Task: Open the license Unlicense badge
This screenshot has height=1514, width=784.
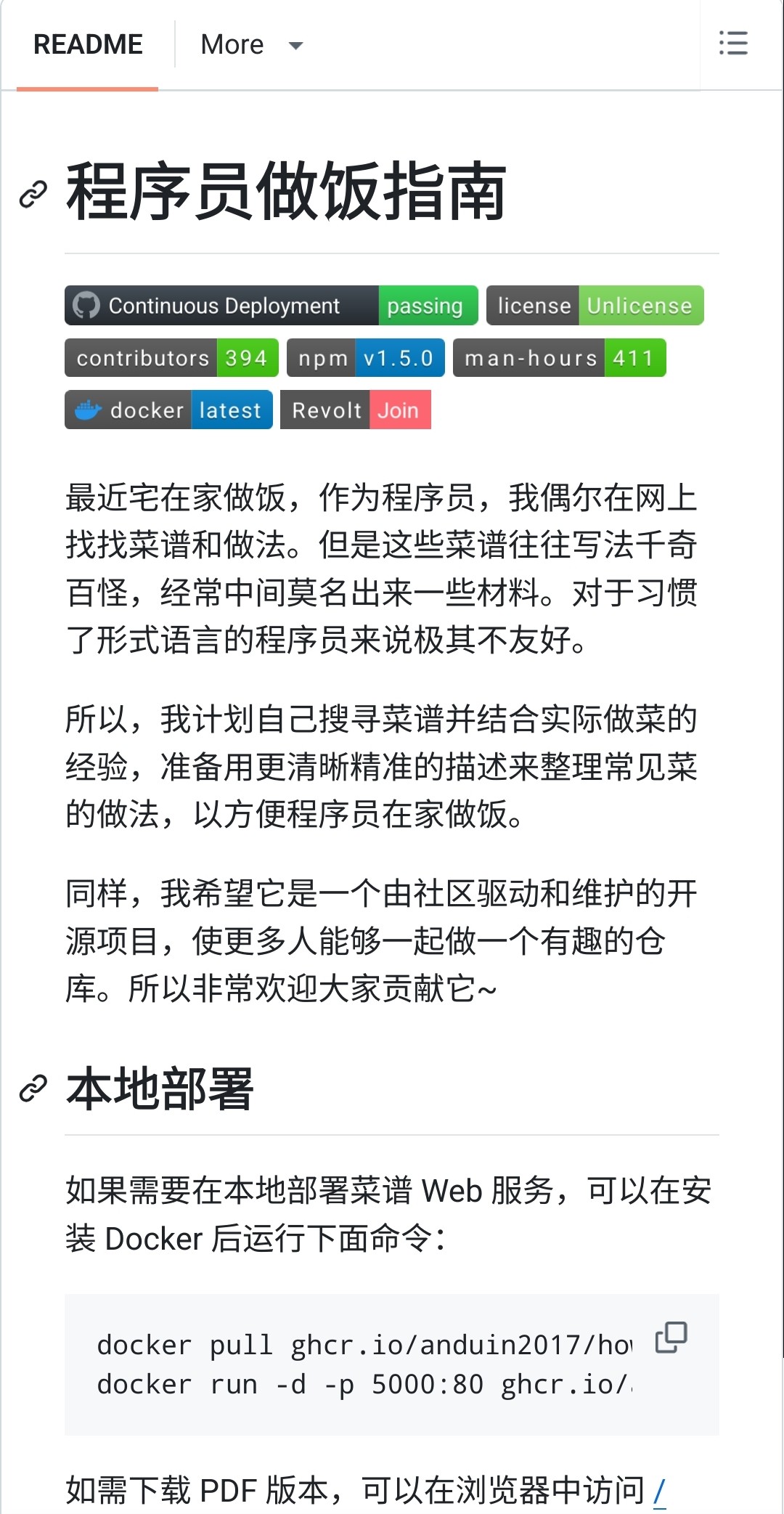Action: coord(595,306)
